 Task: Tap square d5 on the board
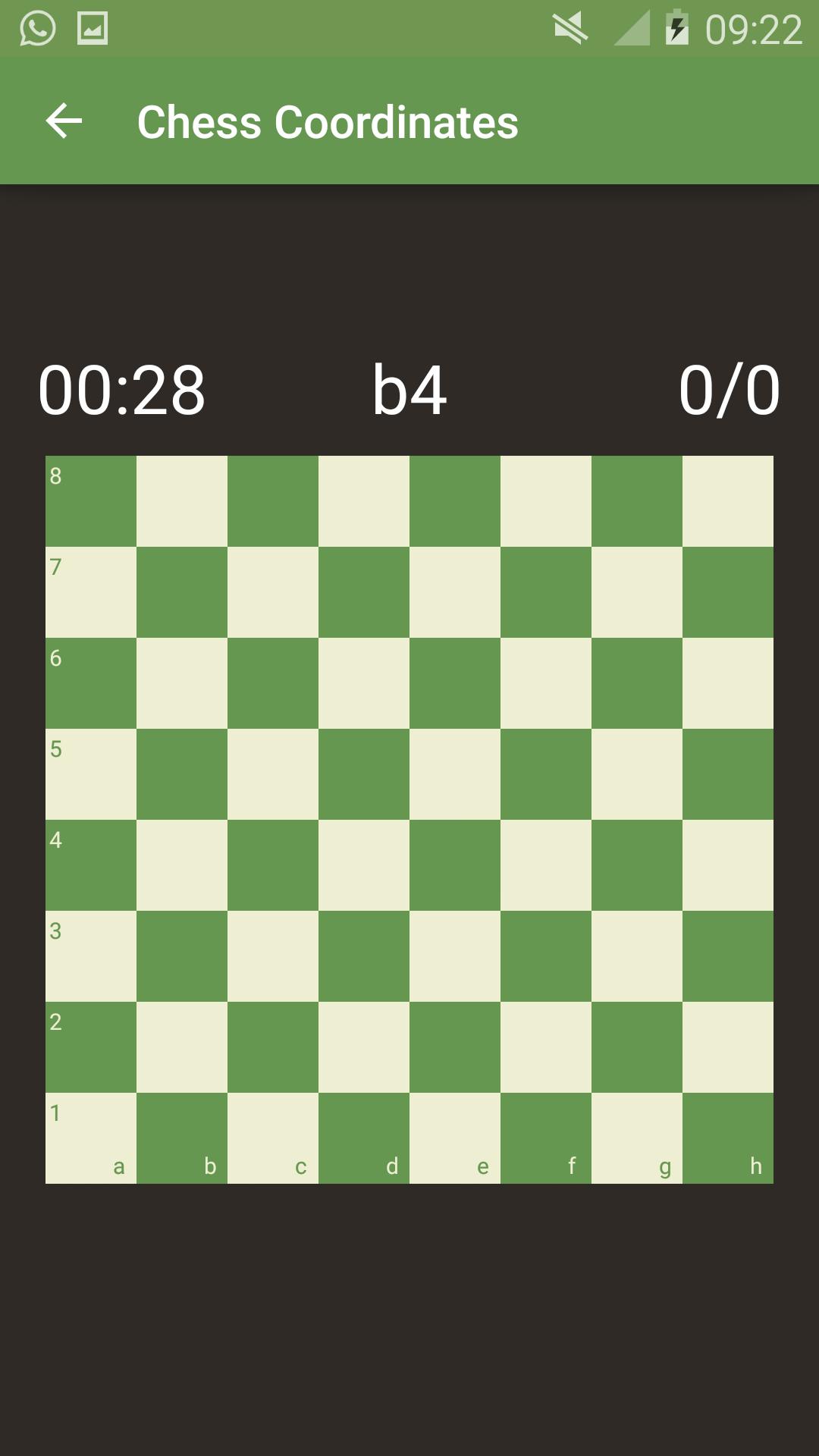click(364, 774)
